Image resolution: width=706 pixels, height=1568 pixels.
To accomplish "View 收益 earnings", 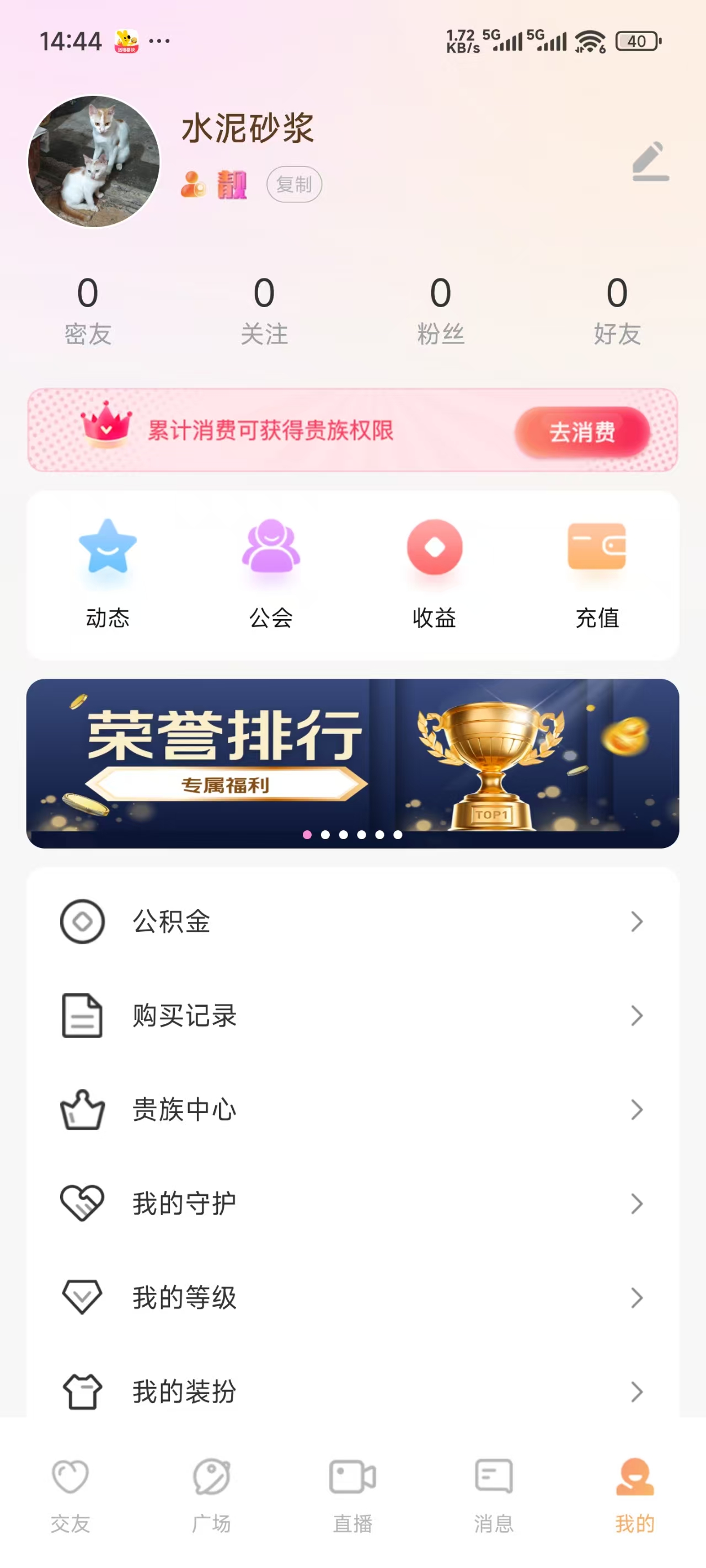I will (x=434, y=573).
